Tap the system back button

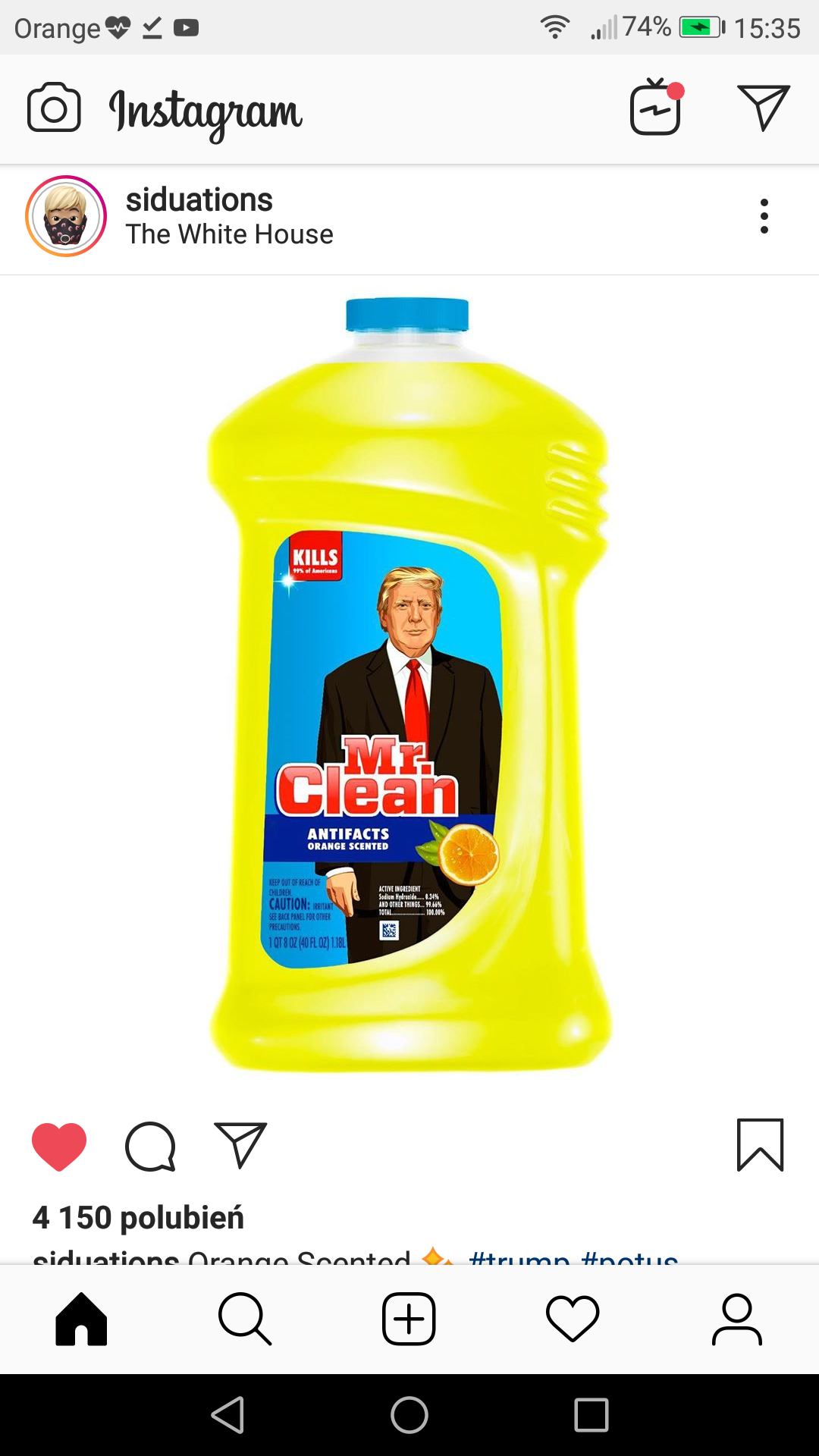click(x=228, y=1415)
